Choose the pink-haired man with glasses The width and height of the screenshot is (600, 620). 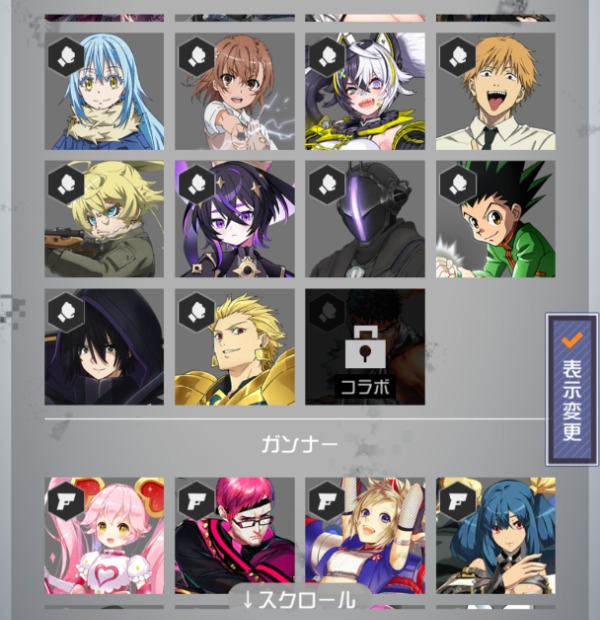coord(235,535)
